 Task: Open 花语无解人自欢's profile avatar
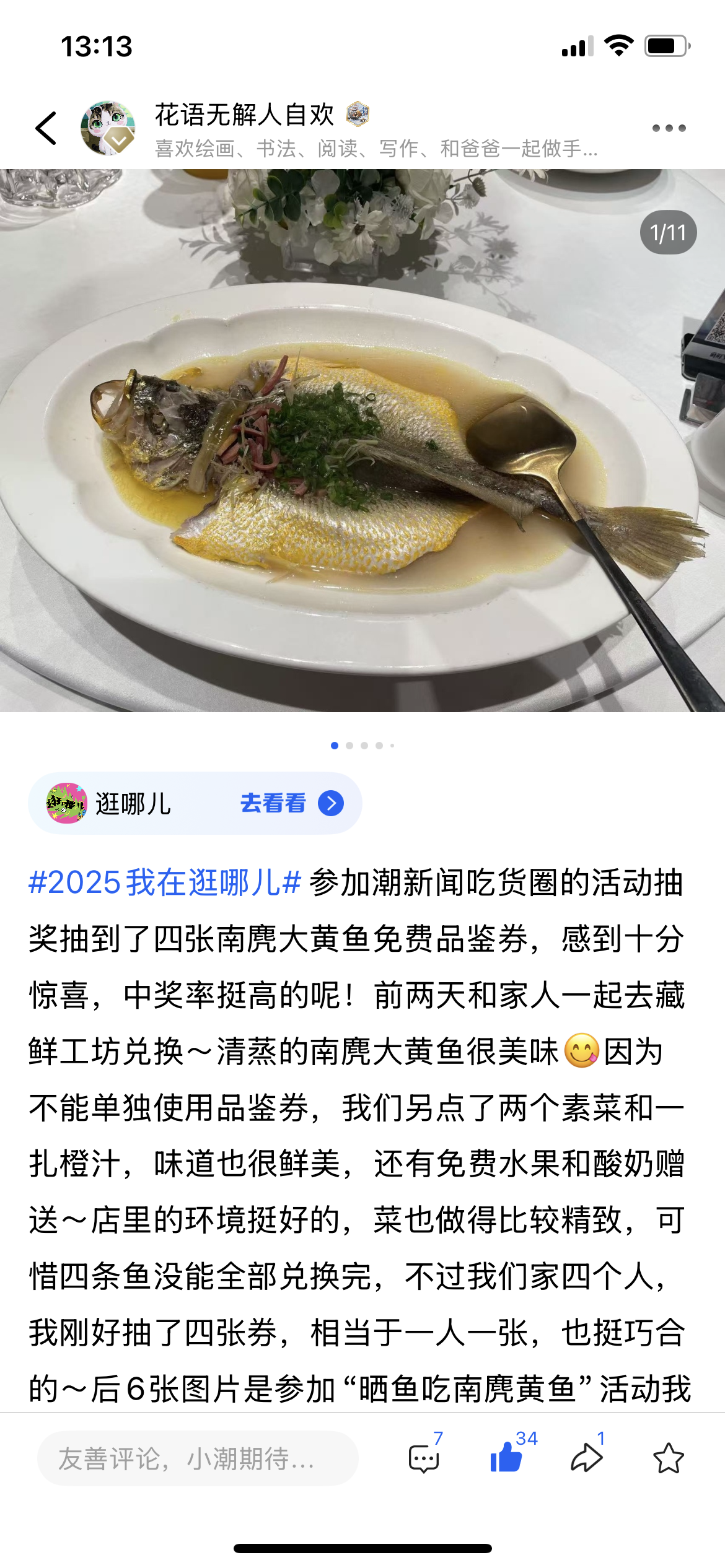click(x=108, y=128)
